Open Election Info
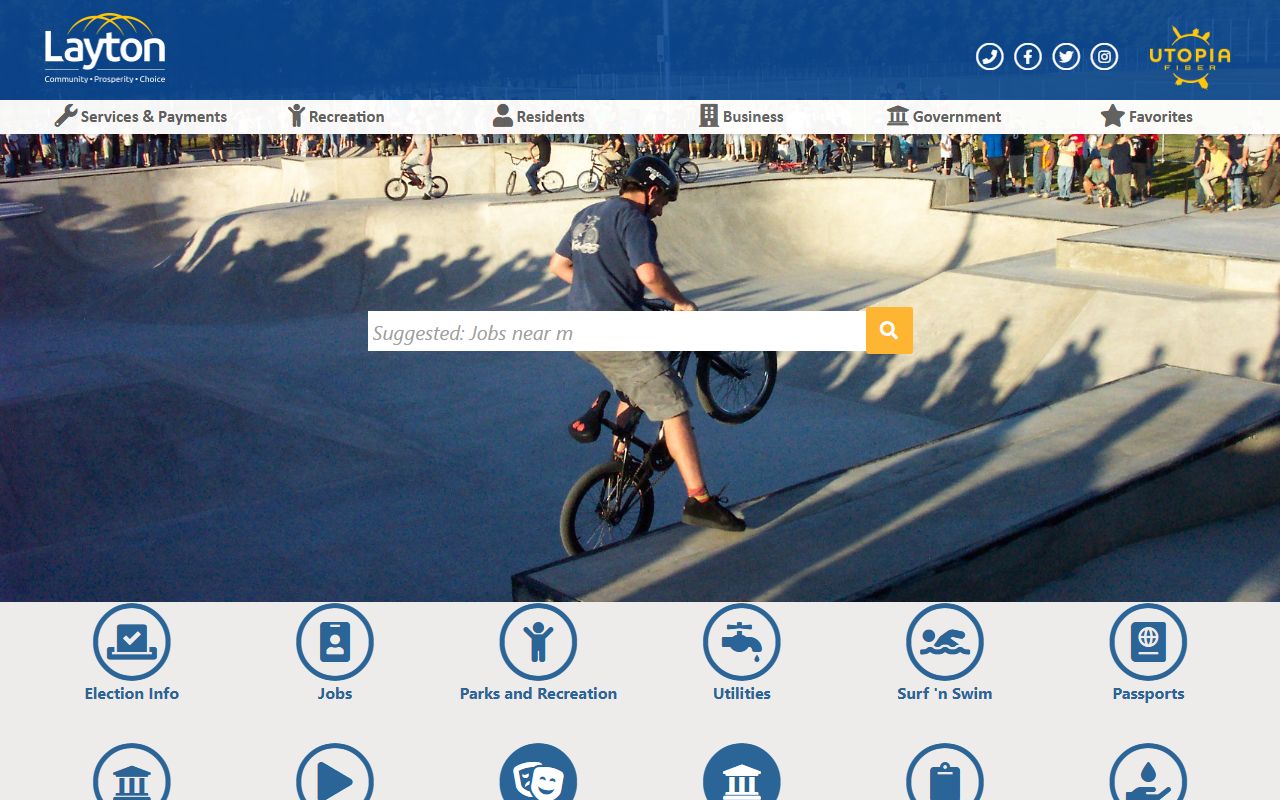This screenshot has height=800, width=1280. coord(132,653)
